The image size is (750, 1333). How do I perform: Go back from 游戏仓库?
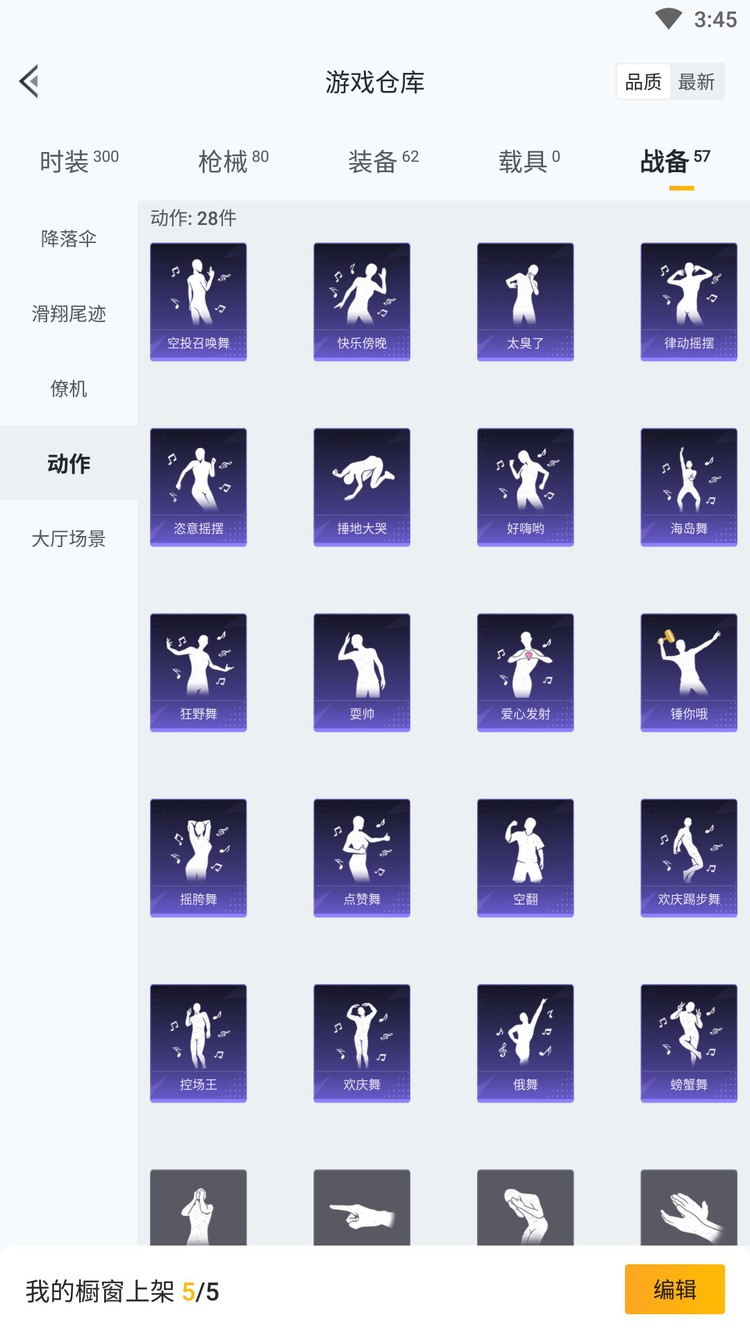[x=29, y=81]
